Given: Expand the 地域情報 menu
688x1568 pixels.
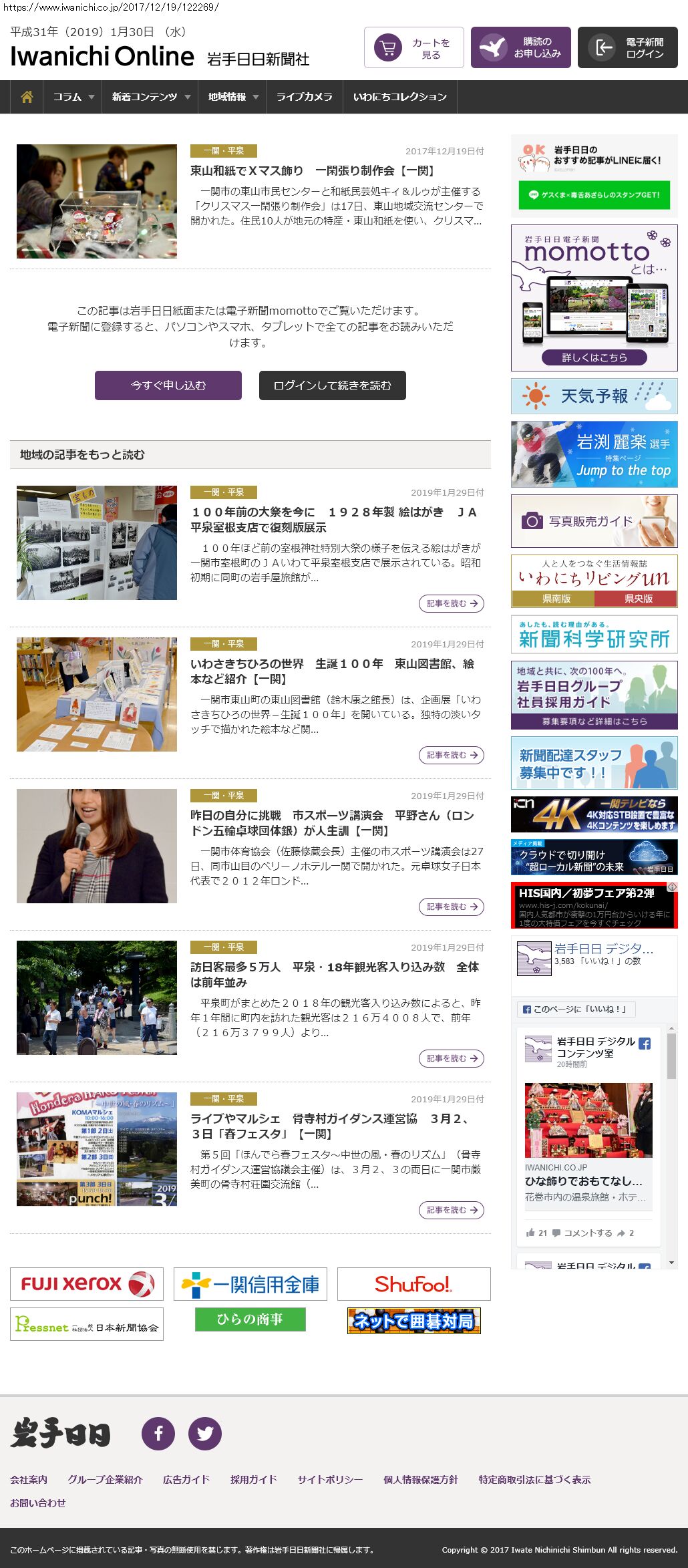Looking at the screenshot, I should click(x=232, y=97).
